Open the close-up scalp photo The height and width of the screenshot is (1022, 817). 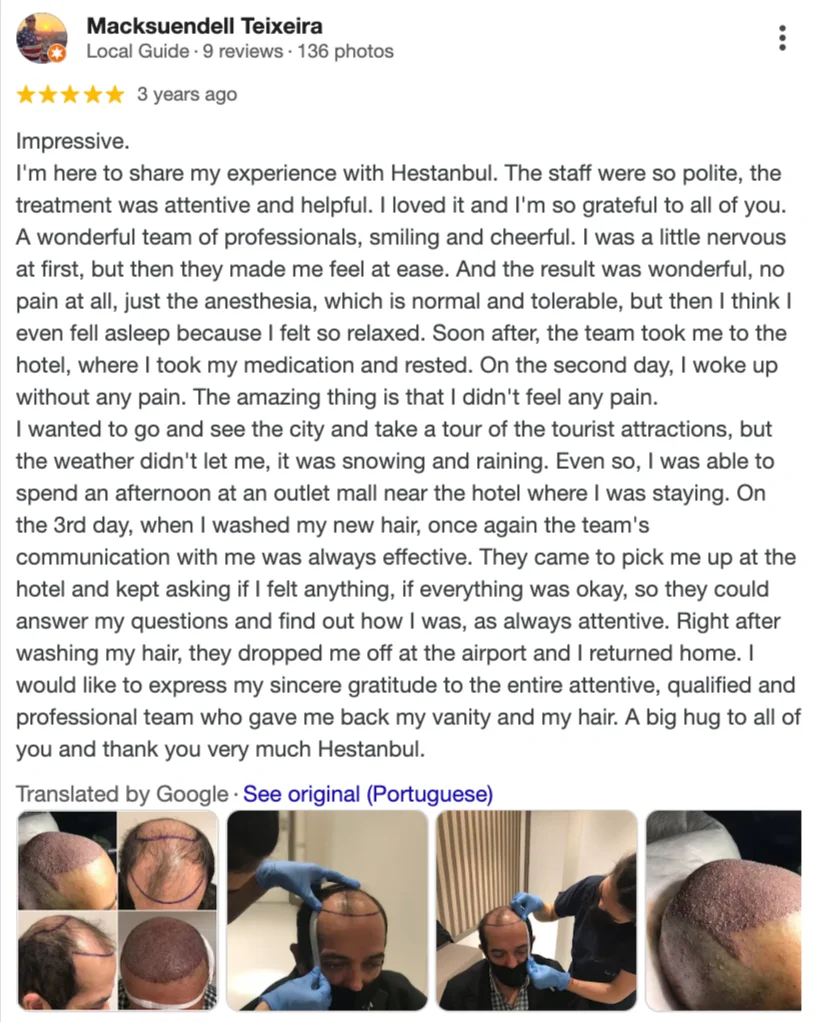coord(723,910)
